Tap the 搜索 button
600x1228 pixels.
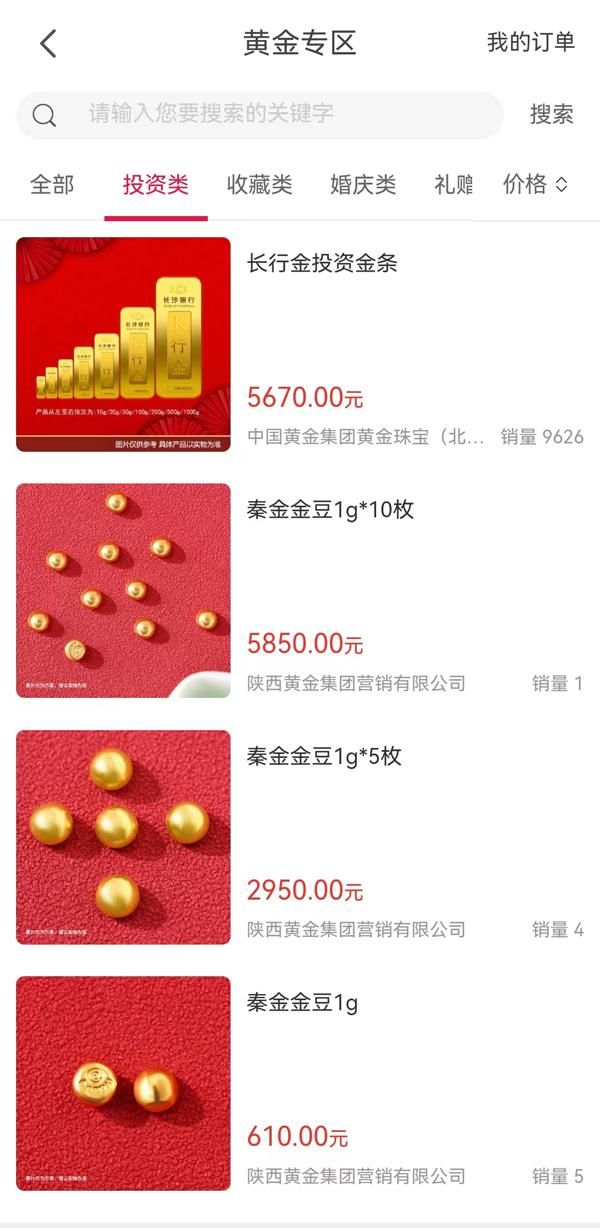point(551,114)
